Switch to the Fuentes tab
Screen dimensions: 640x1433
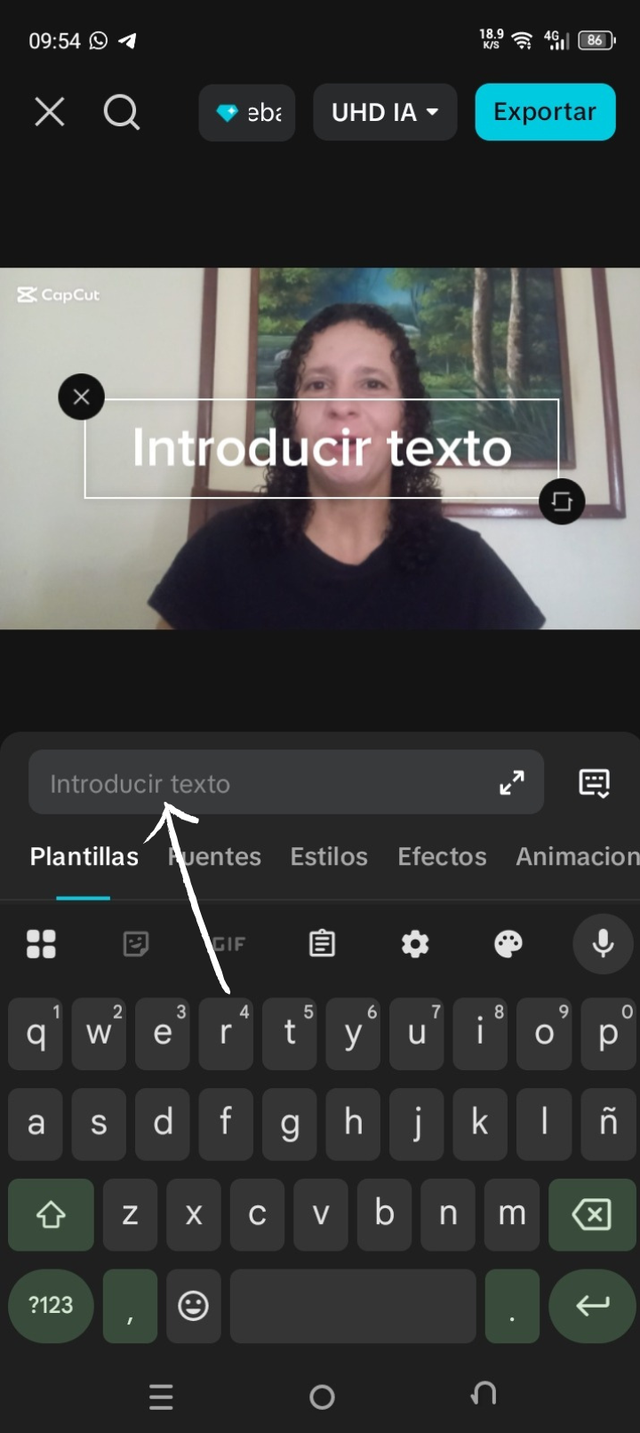[215, 857]
